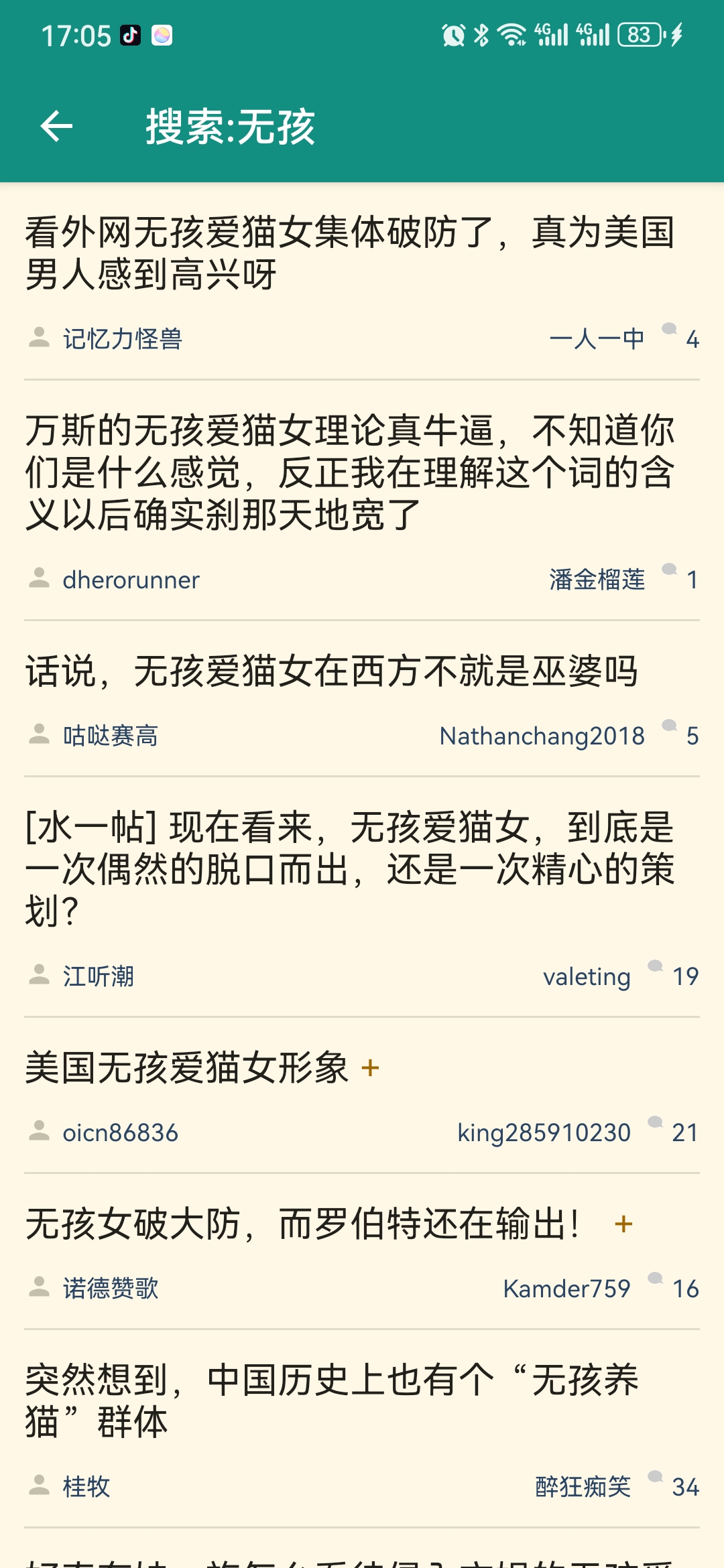View last replier Nathanchang2018's profile

[x=542, y=736]
